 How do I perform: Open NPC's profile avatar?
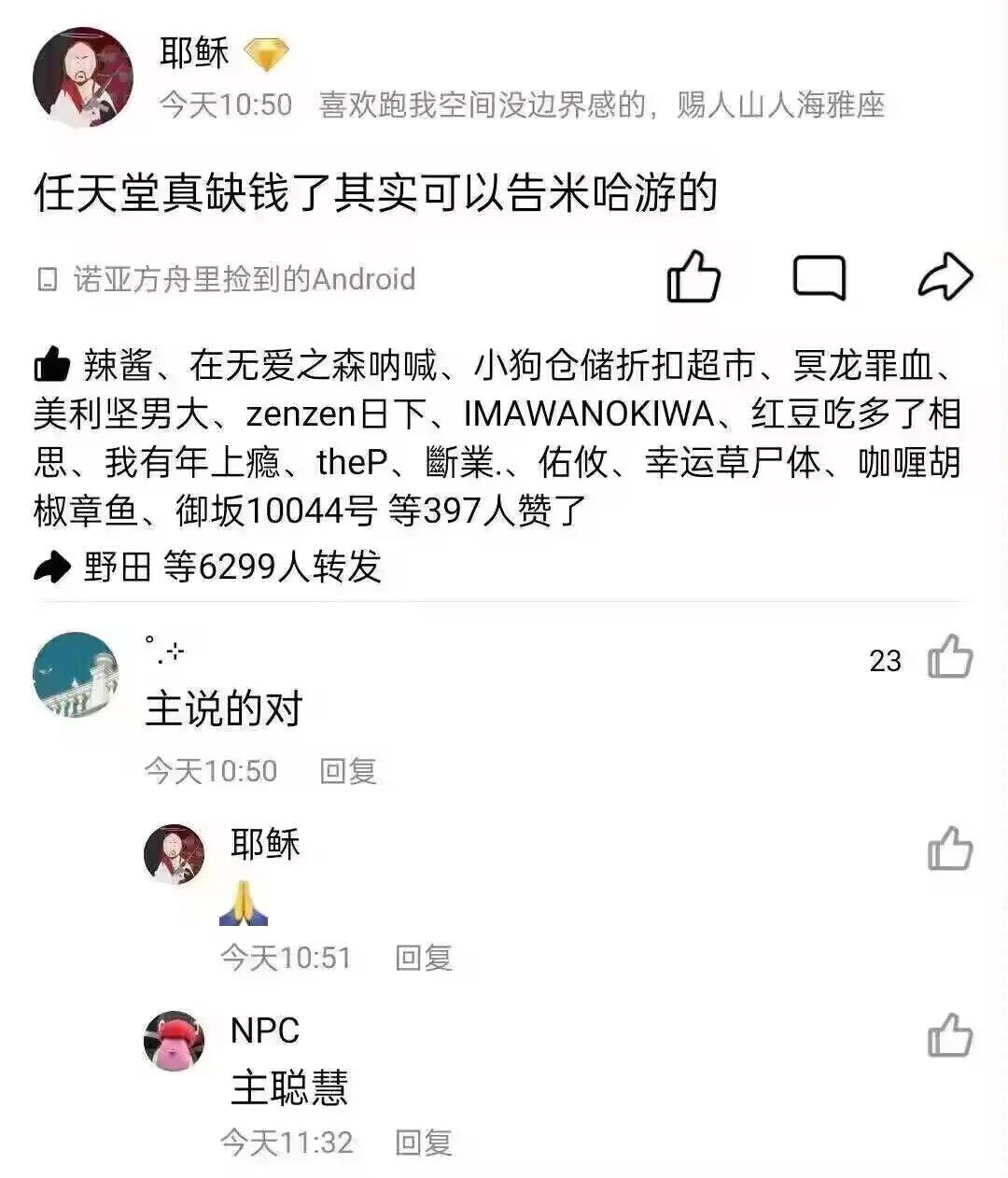pyautogui.click(x=174, y=1041)
